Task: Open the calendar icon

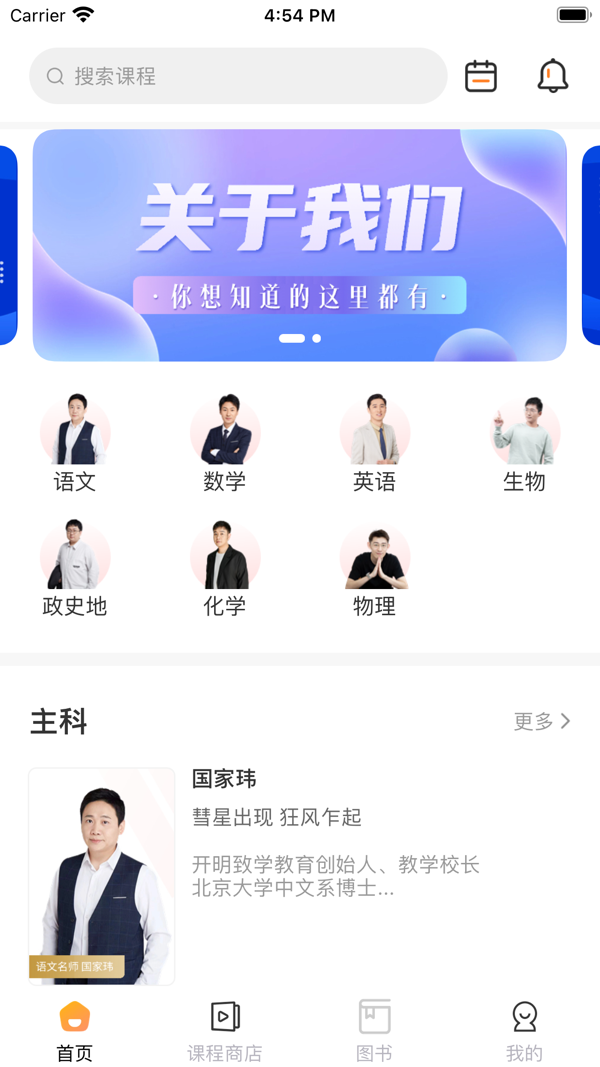Action: [x=481, y=76]
